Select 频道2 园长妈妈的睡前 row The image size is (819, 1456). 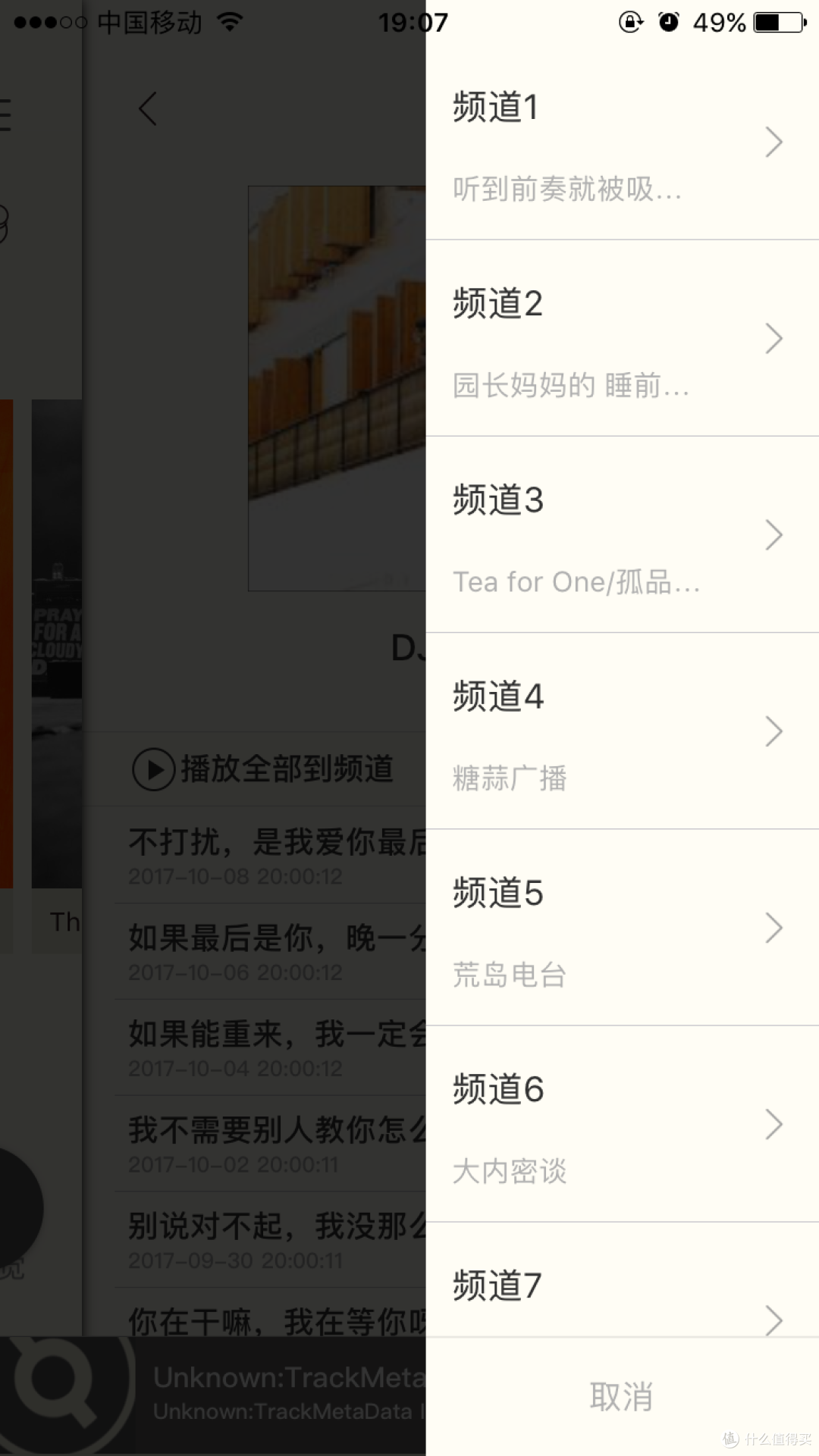622,338
